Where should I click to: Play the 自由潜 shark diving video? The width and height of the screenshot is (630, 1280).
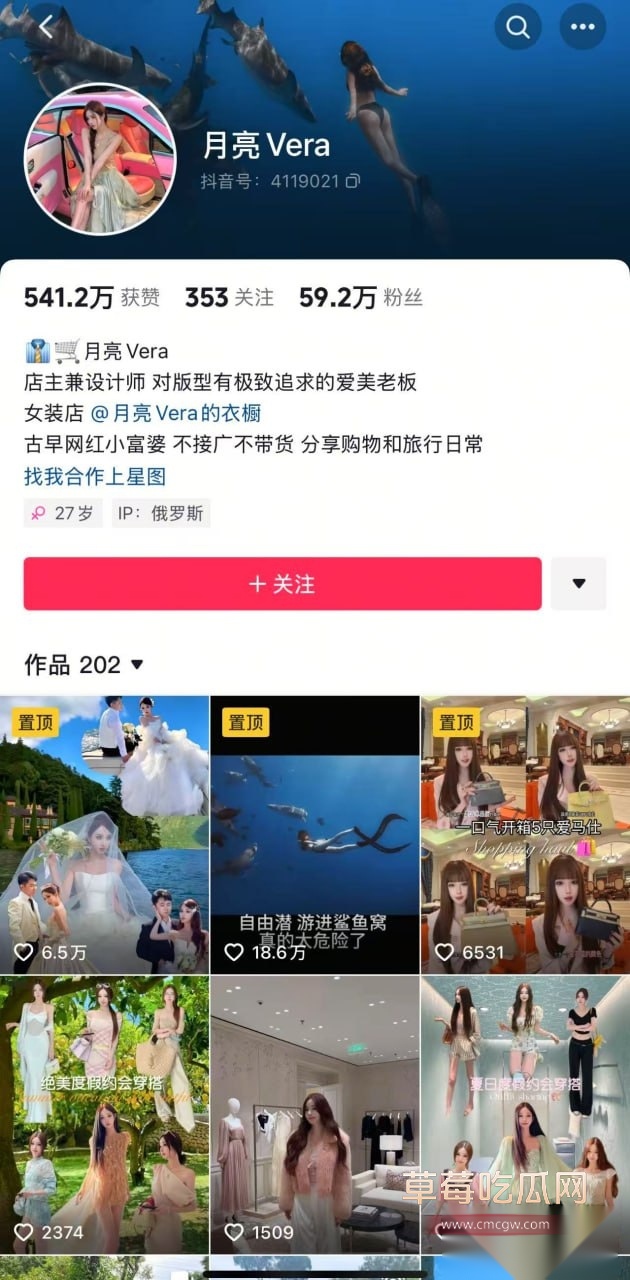tap(315, 835)
